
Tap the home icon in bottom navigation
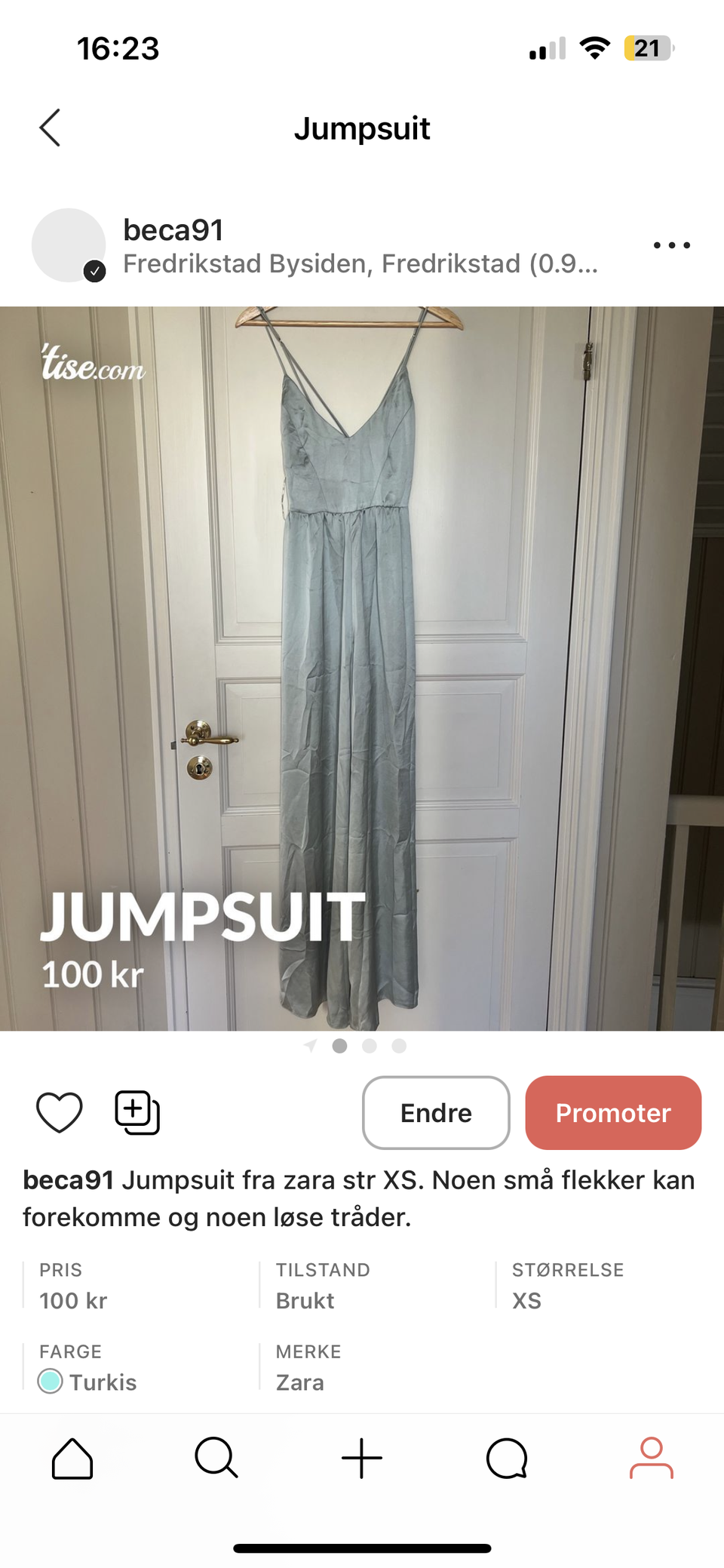[x=71, y=1458]
